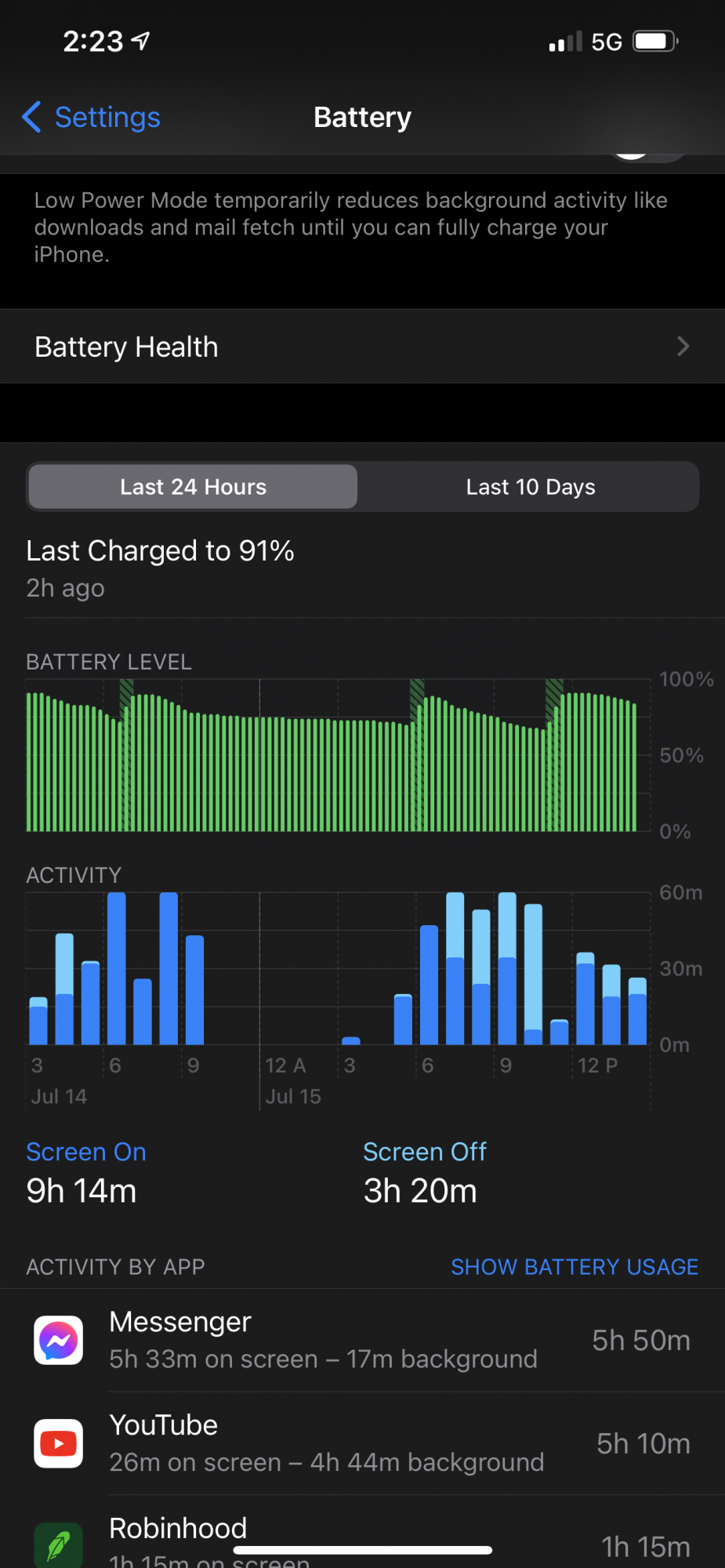View YouTube activity row

click(x=362, y=1443)
